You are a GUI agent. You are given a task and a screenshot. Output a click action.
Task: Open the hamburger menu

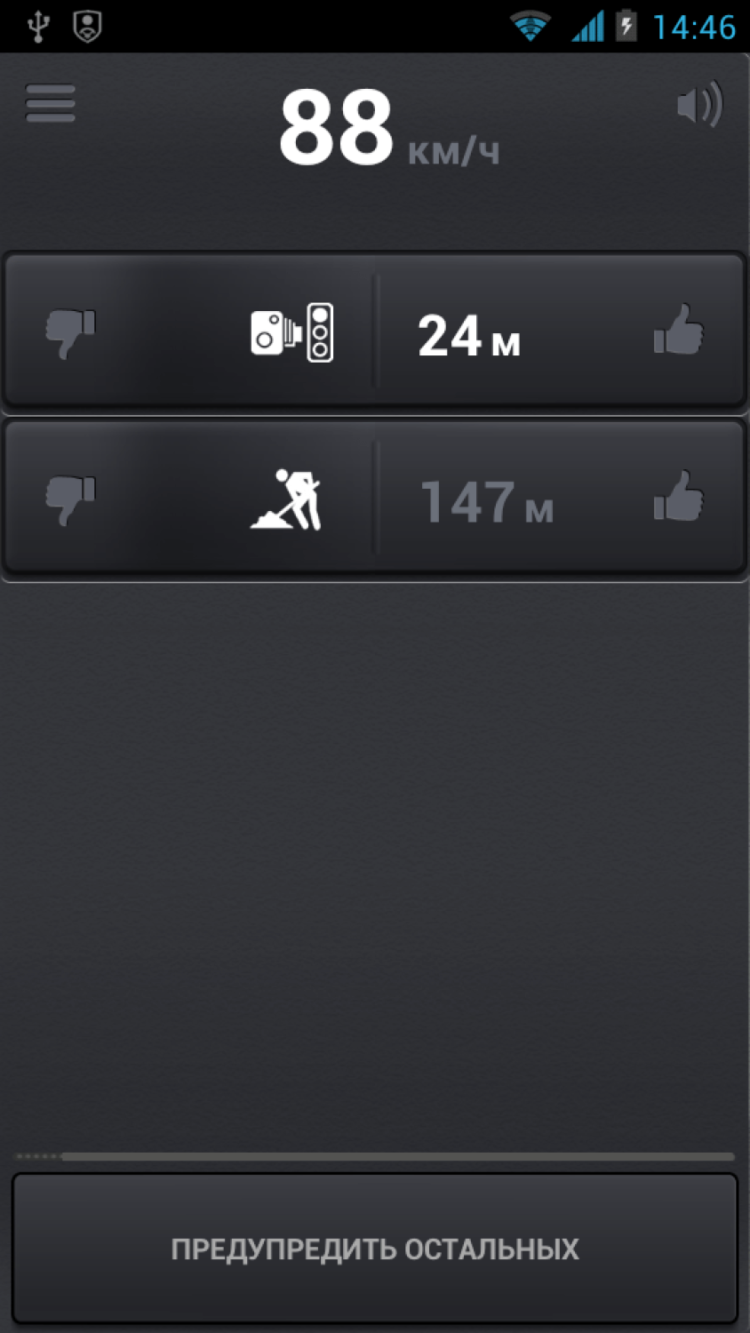click(x=51, y=103)
